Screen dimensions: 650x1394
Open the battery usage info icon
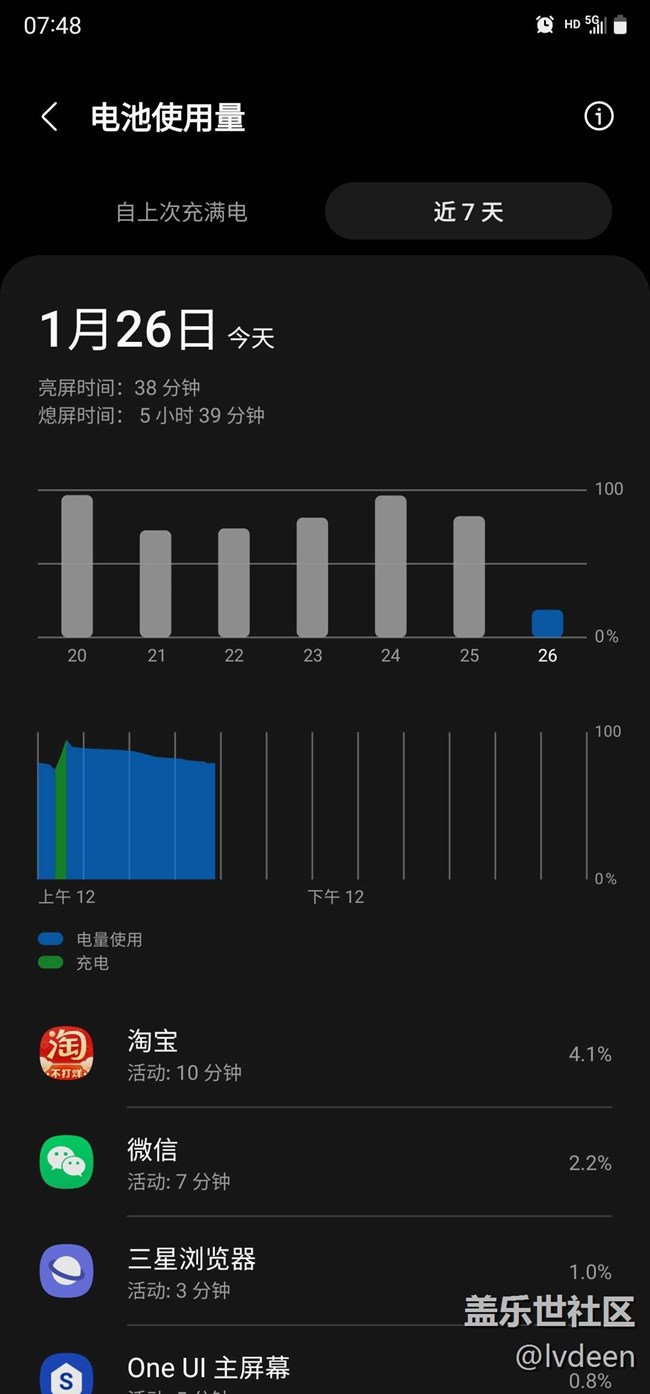coord(598,116)
